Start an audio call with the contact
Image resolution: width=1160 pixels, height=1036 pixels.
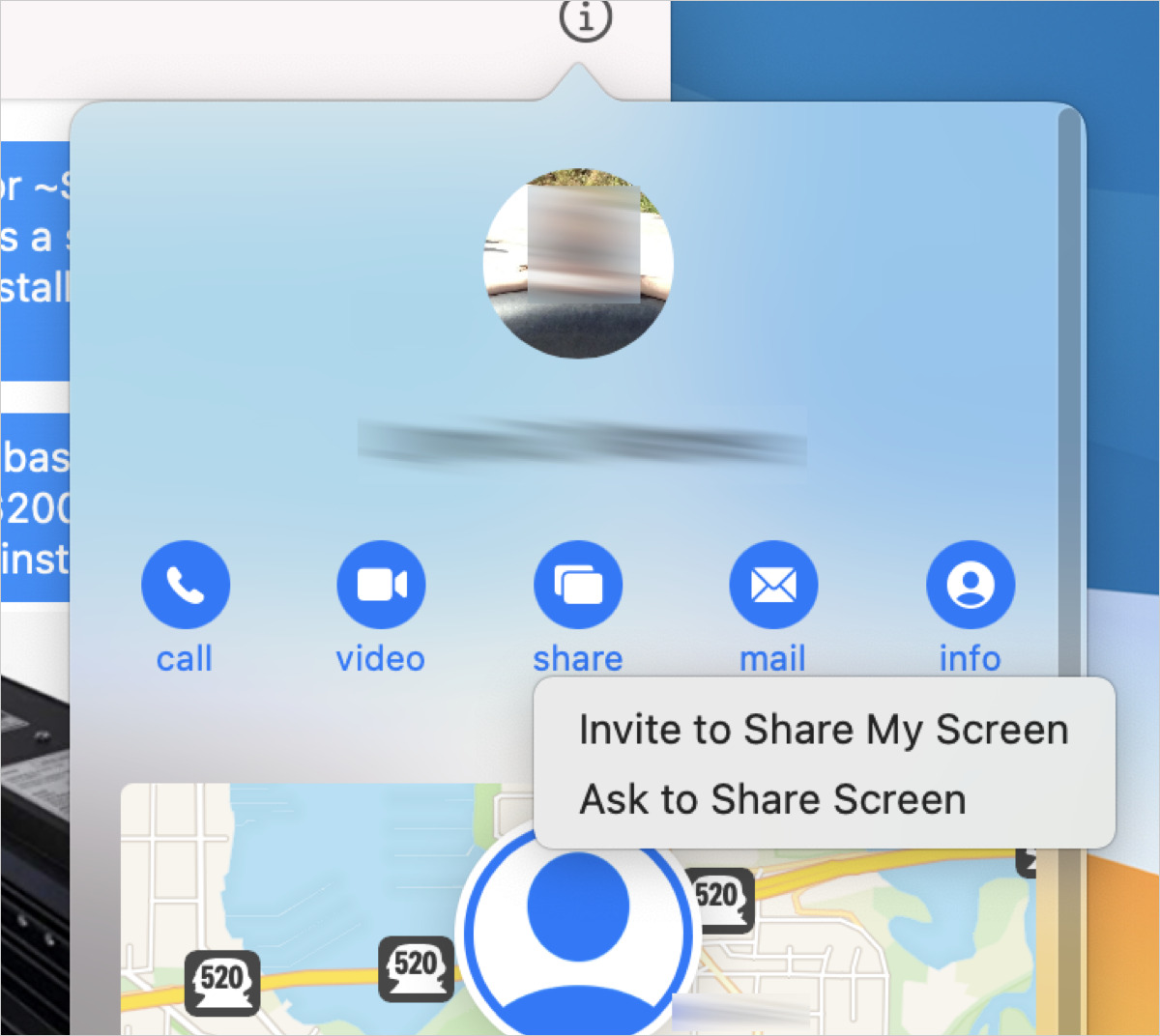[186, 586]
